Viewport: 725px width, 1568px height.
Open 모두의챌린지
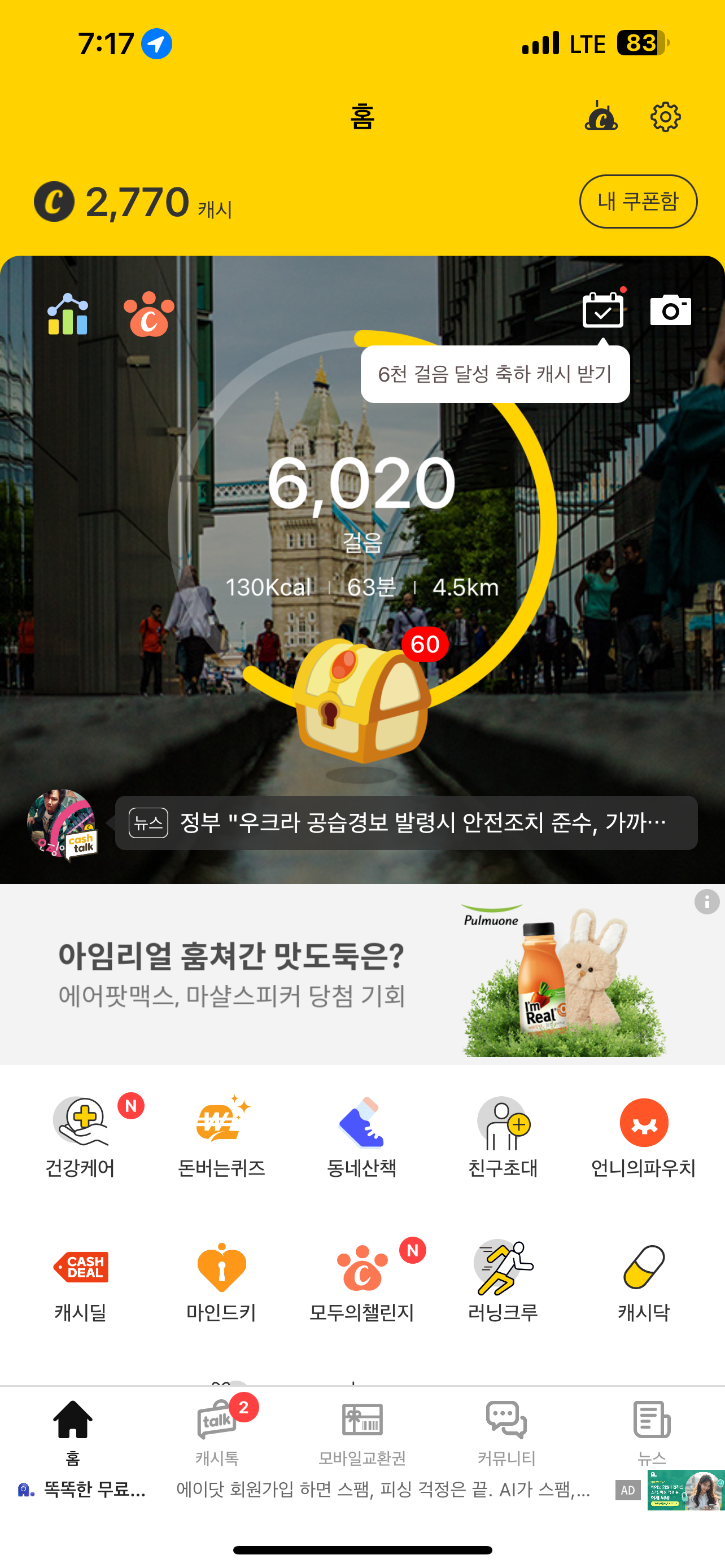pos(361,1281)
